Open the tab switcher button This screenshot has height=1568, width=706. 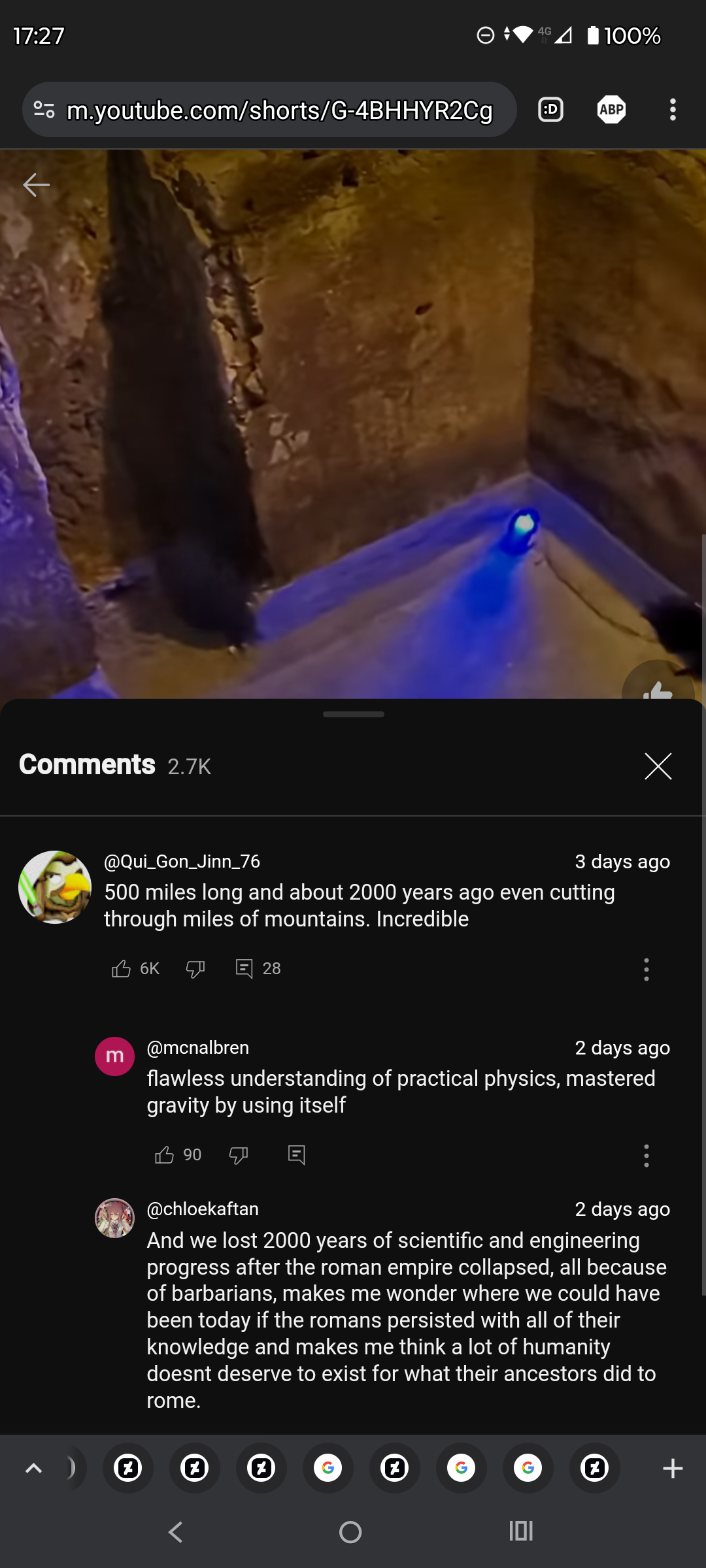point(550,110)
